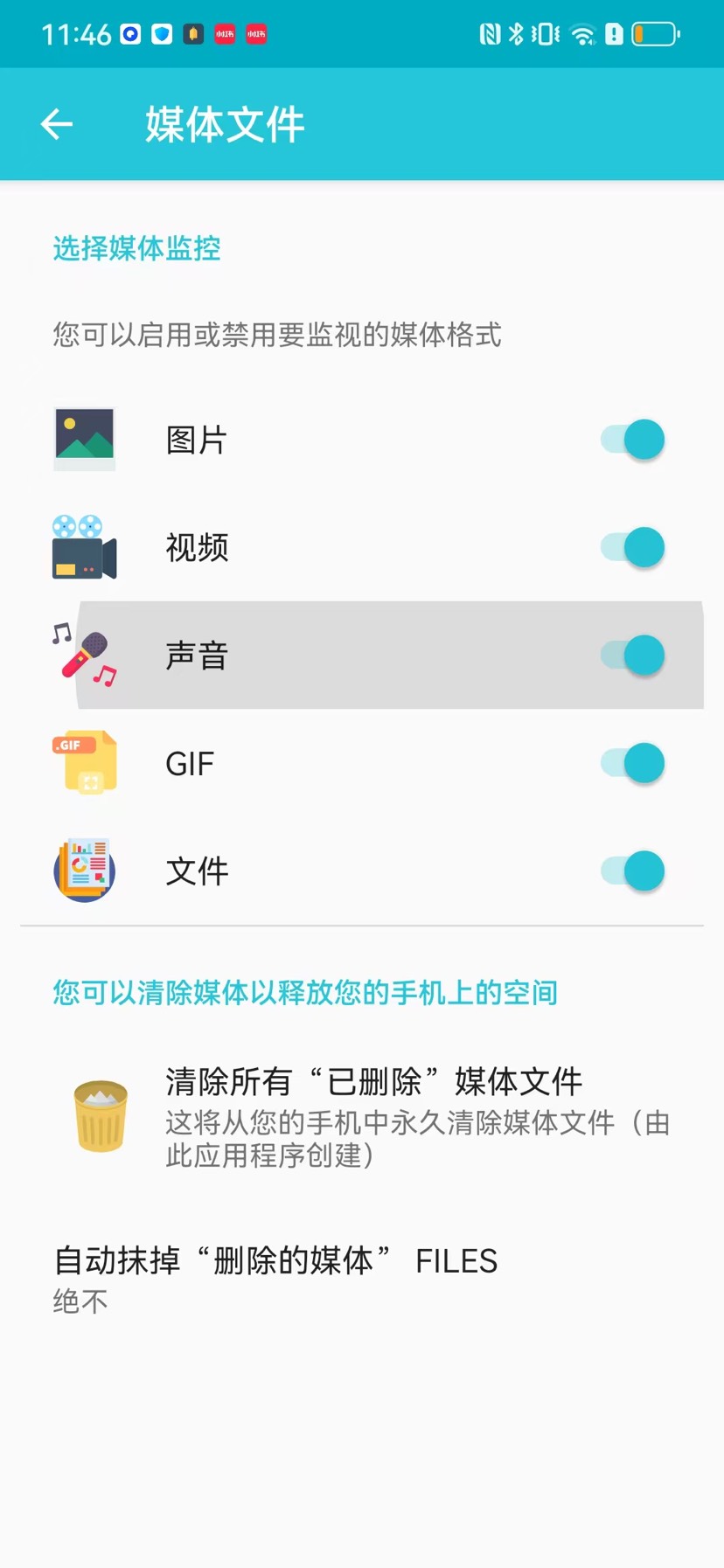This screenshot has height=1568, width=724.
Task: Switch off the 文件 monitoring toggle
Action: [x=632, y=871]
